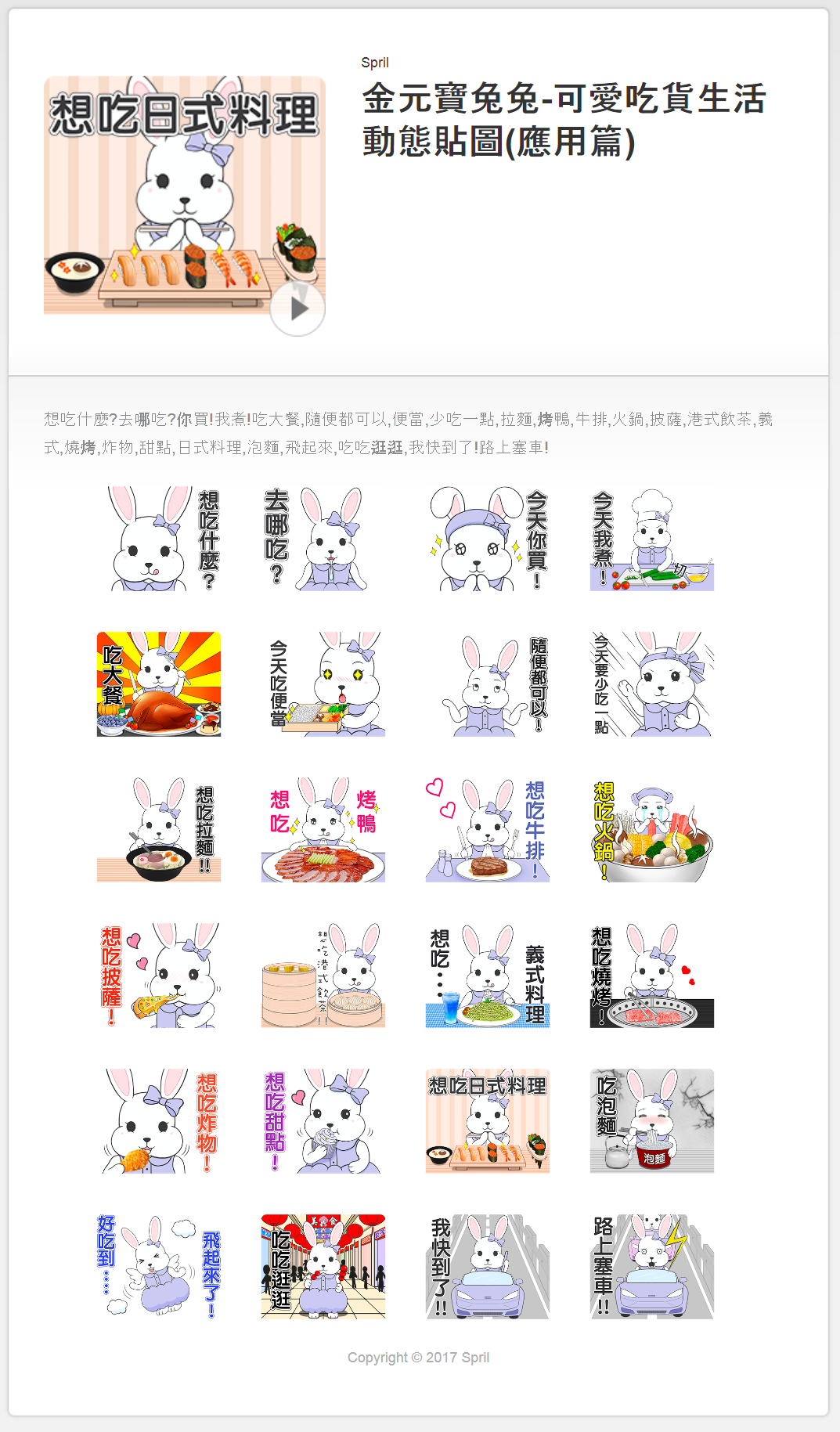Tap the 想吃火鍋! sticker
The width and height of the screenshot is (840, 1432).
coord(652,830)
